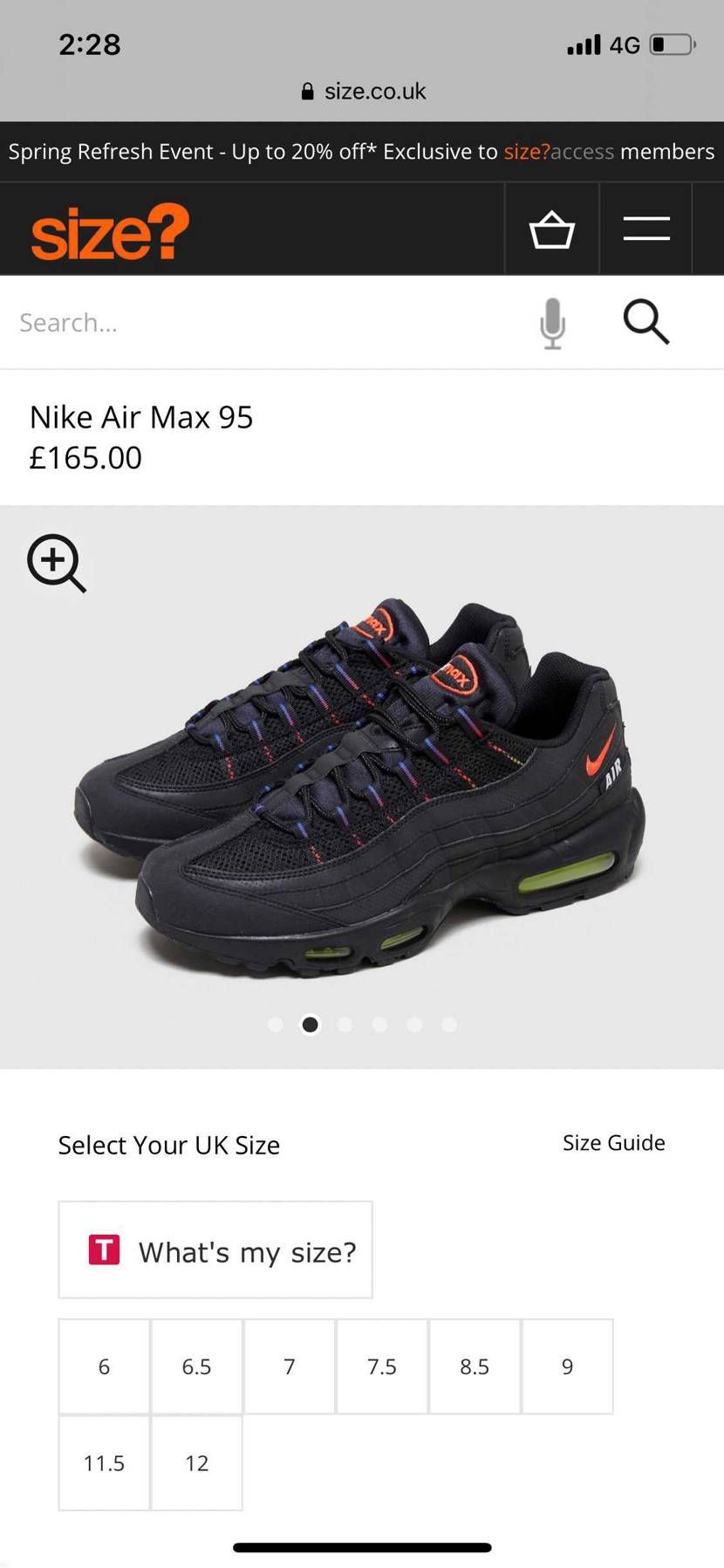Start voice search with the microphone
Screen dimensions: 724x1568
click(552, 323)
